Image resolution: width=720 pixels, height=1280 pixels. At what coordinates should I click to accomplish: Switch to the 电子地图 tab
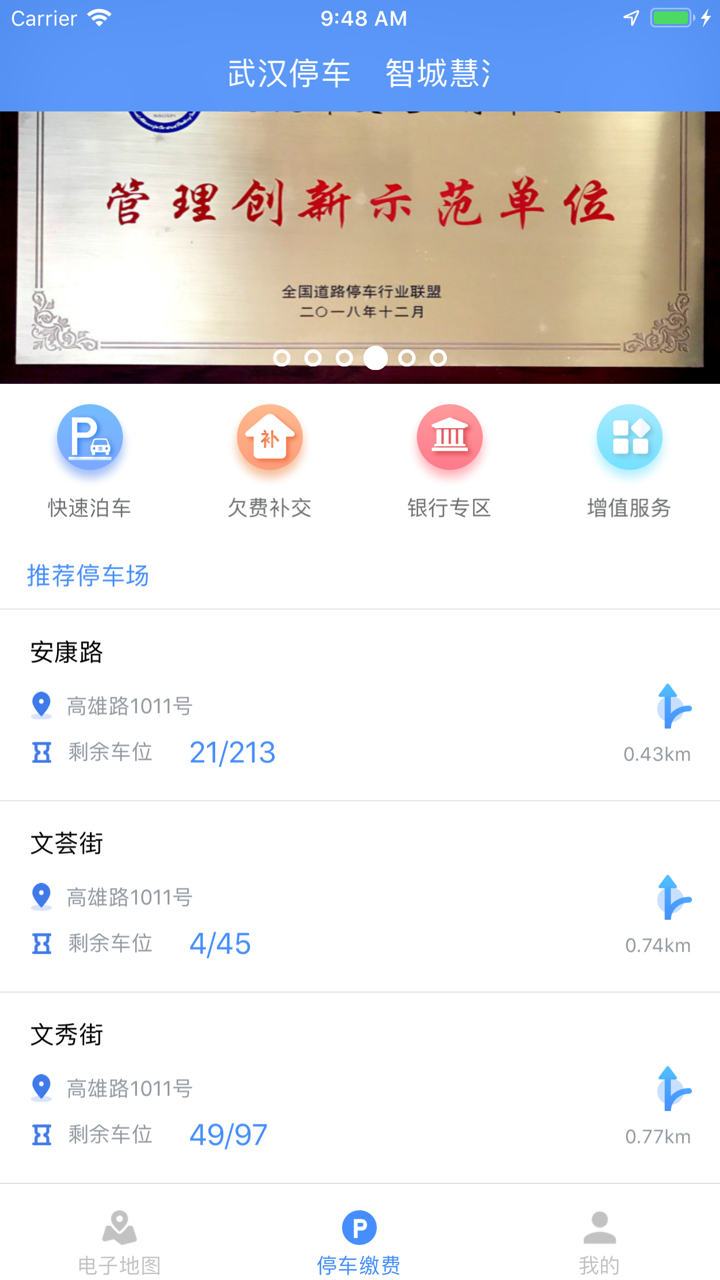120,1240
